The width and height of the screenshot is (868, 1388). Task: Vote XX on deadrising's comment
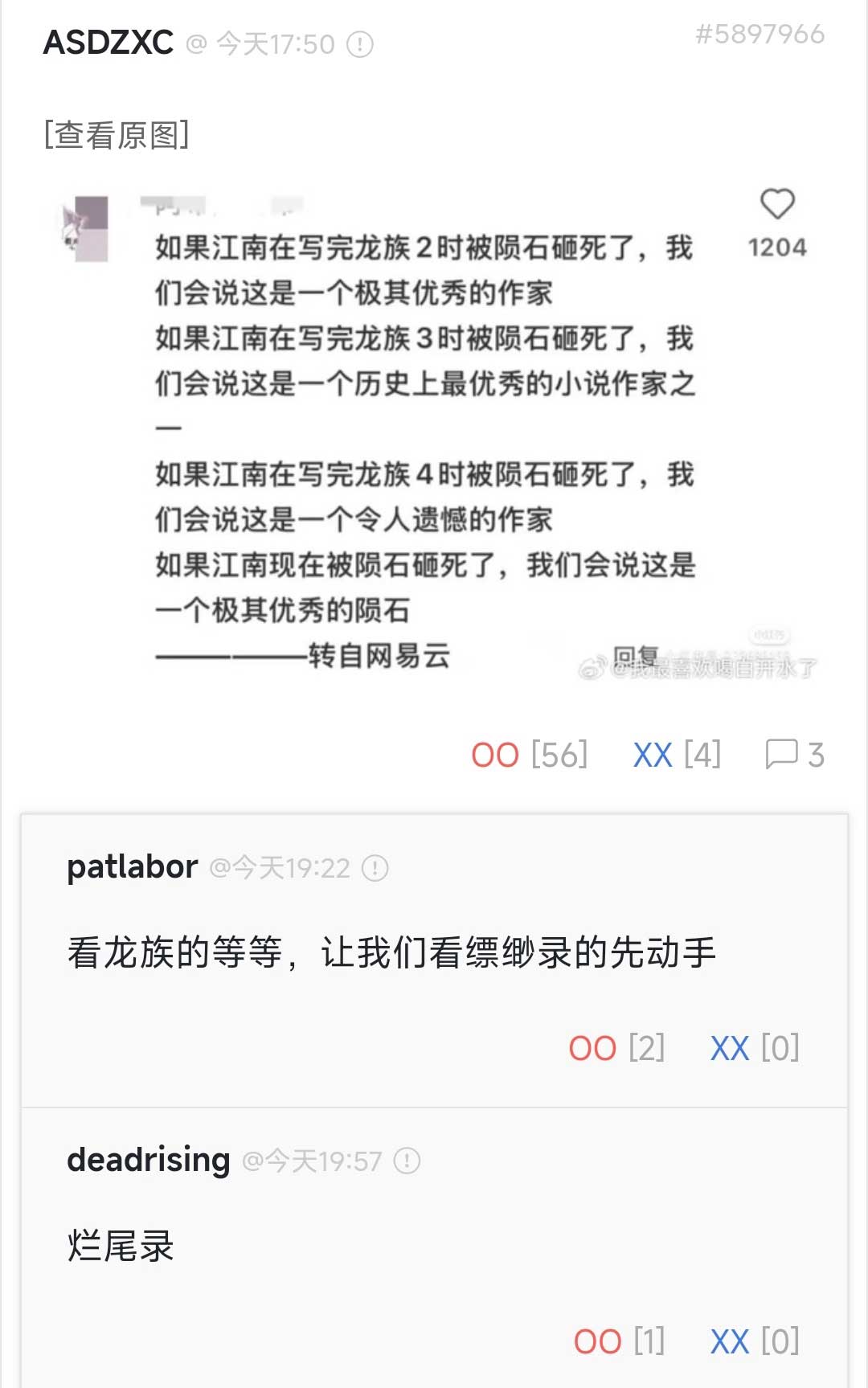click(730, 1341)
